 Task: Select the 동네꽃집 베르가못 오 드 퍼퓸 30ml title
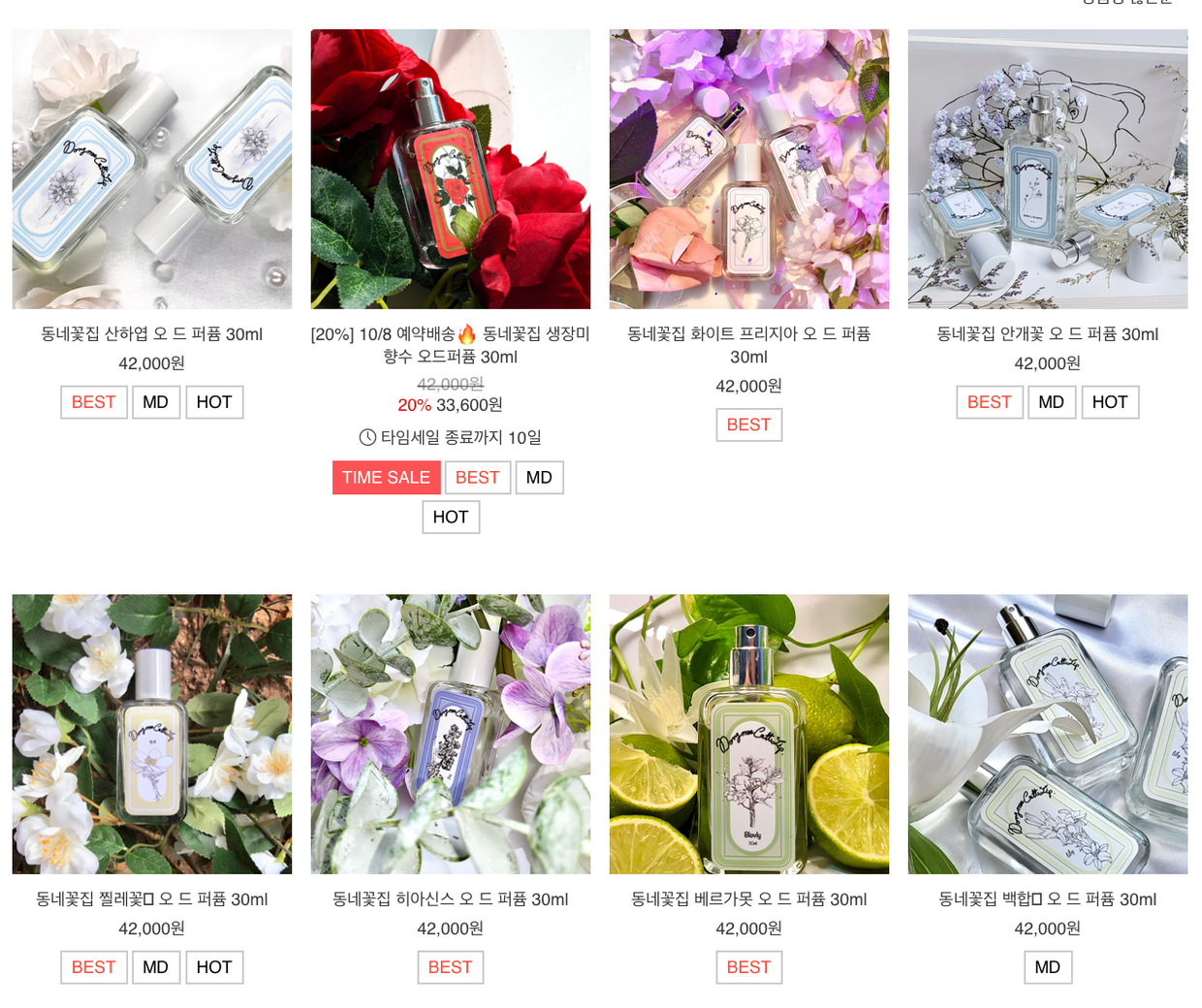748,899
